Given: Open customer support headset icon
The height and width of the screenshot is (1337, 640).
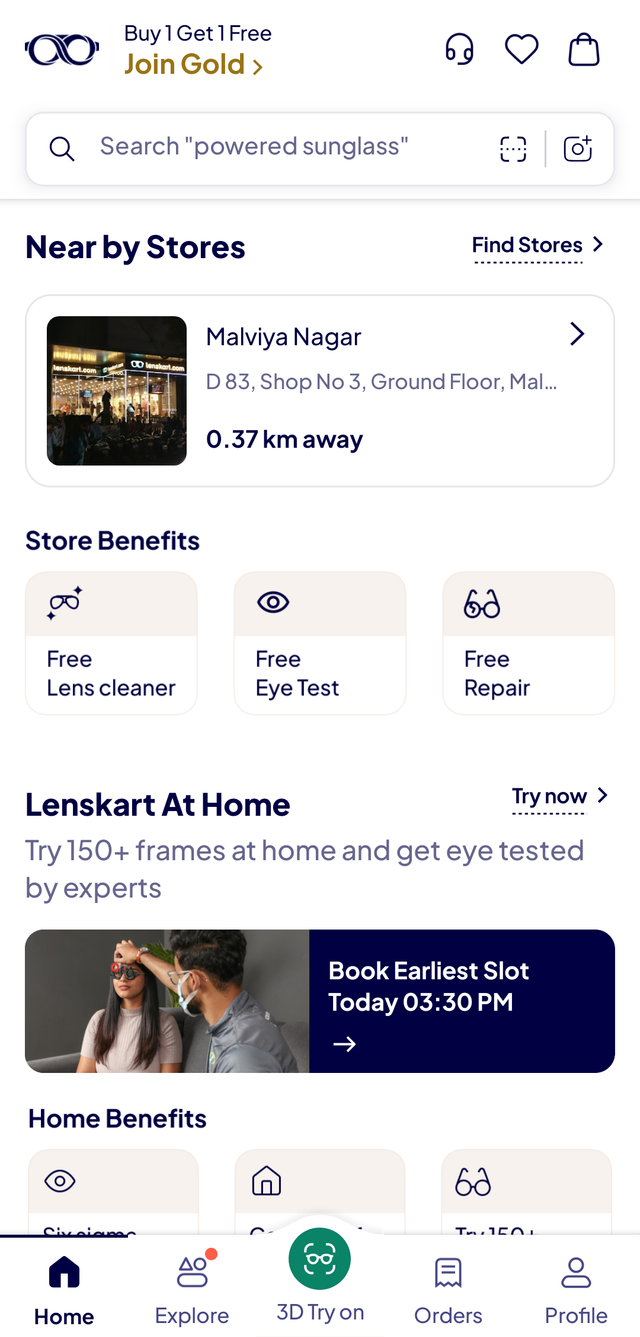Looking at the screenshot, I should [x=460, y=49].
